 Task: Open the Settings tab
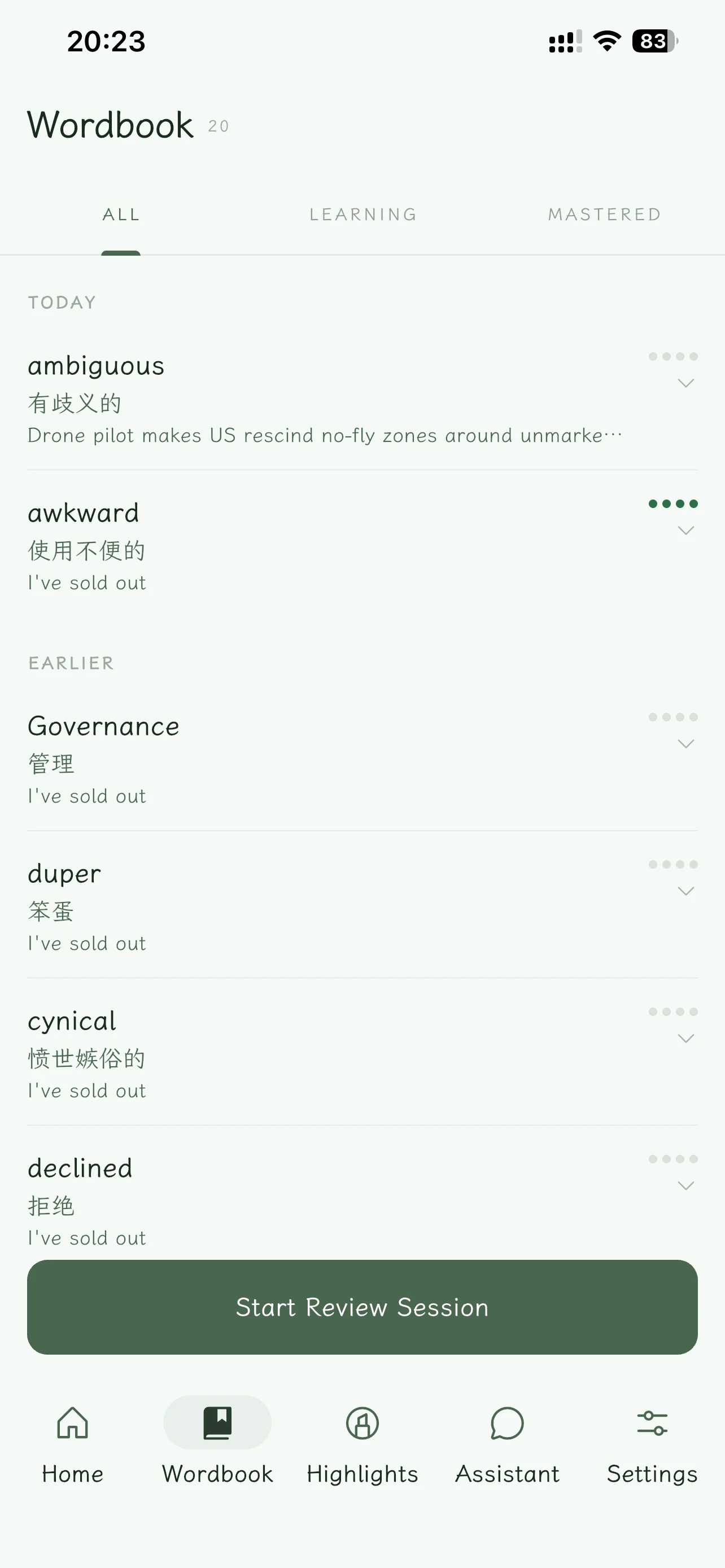tap(652, 1445)
